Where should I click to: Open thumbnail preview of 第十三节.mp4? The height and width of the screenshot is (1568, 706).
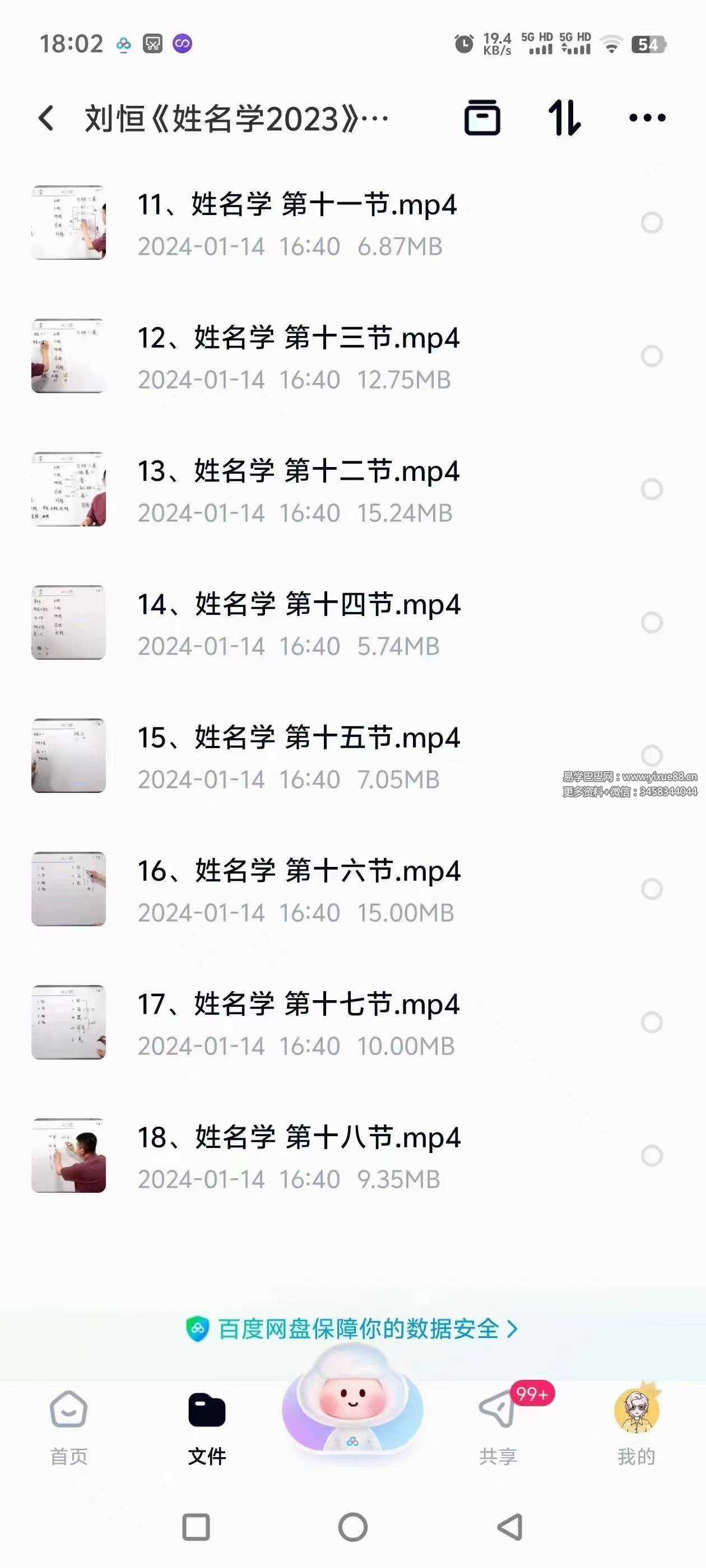(x=68, y=354)
